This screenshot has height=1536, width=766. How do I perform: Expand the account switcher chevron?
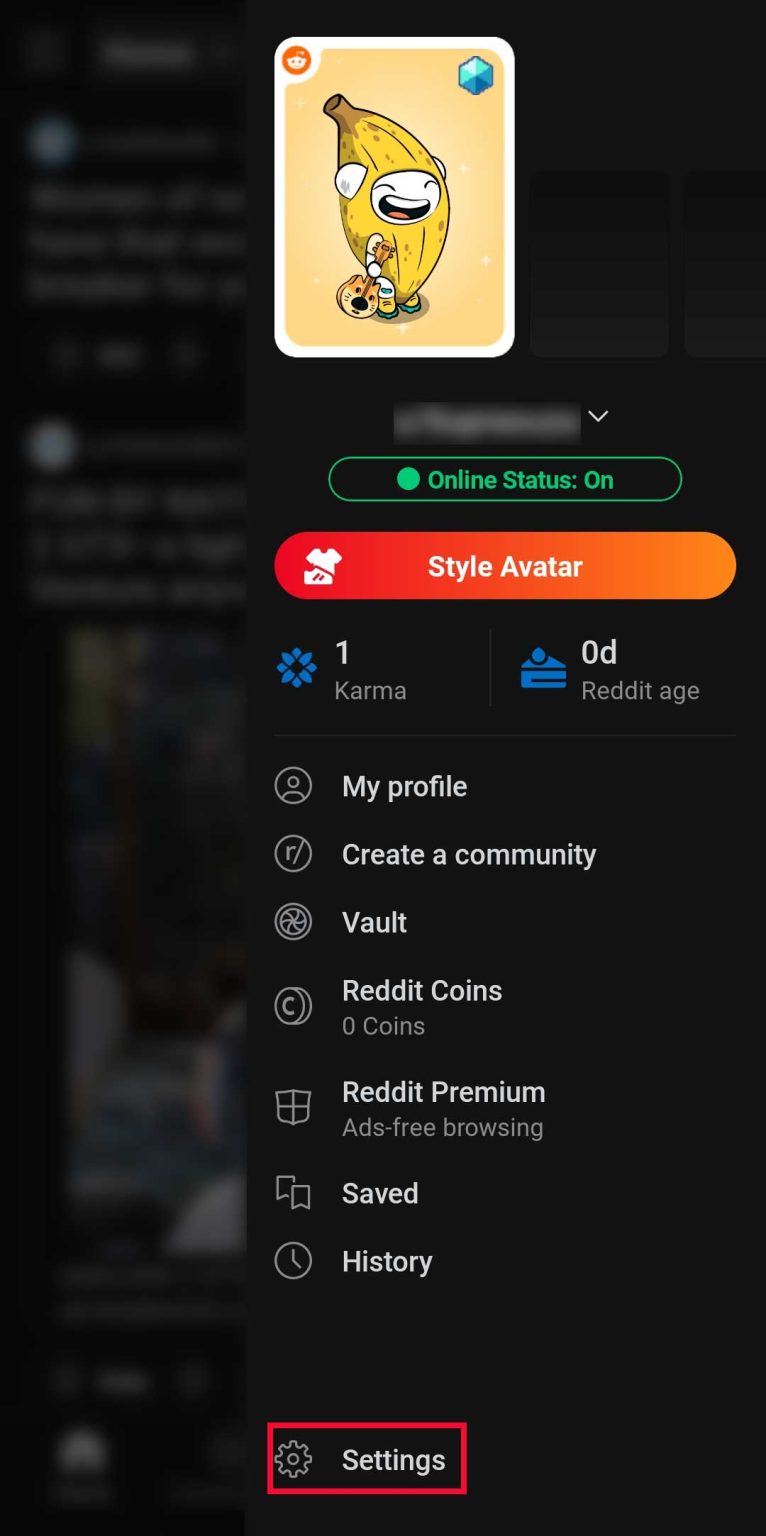coord(598,417)
